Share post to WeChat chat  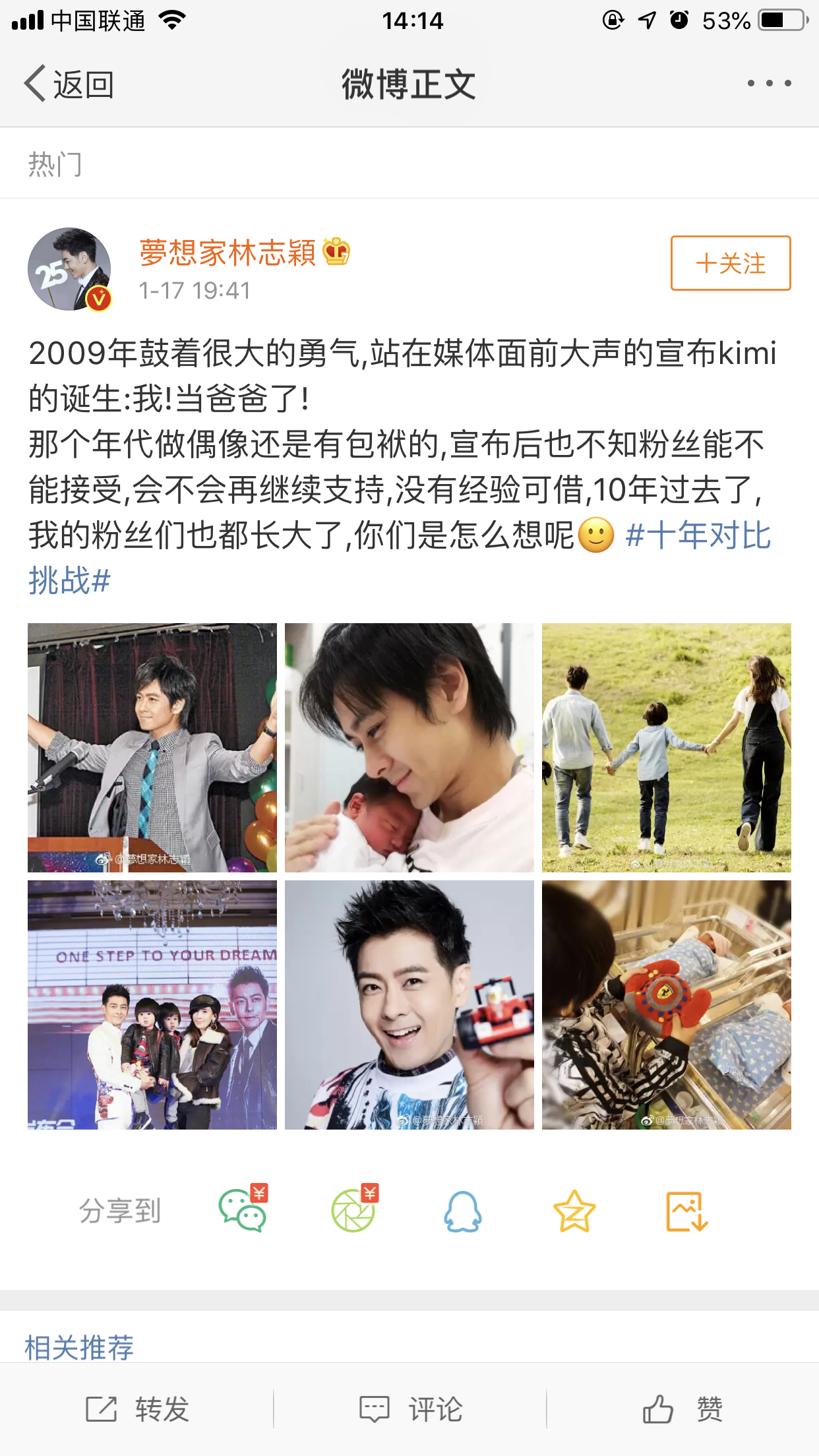tap(243, 1210)
